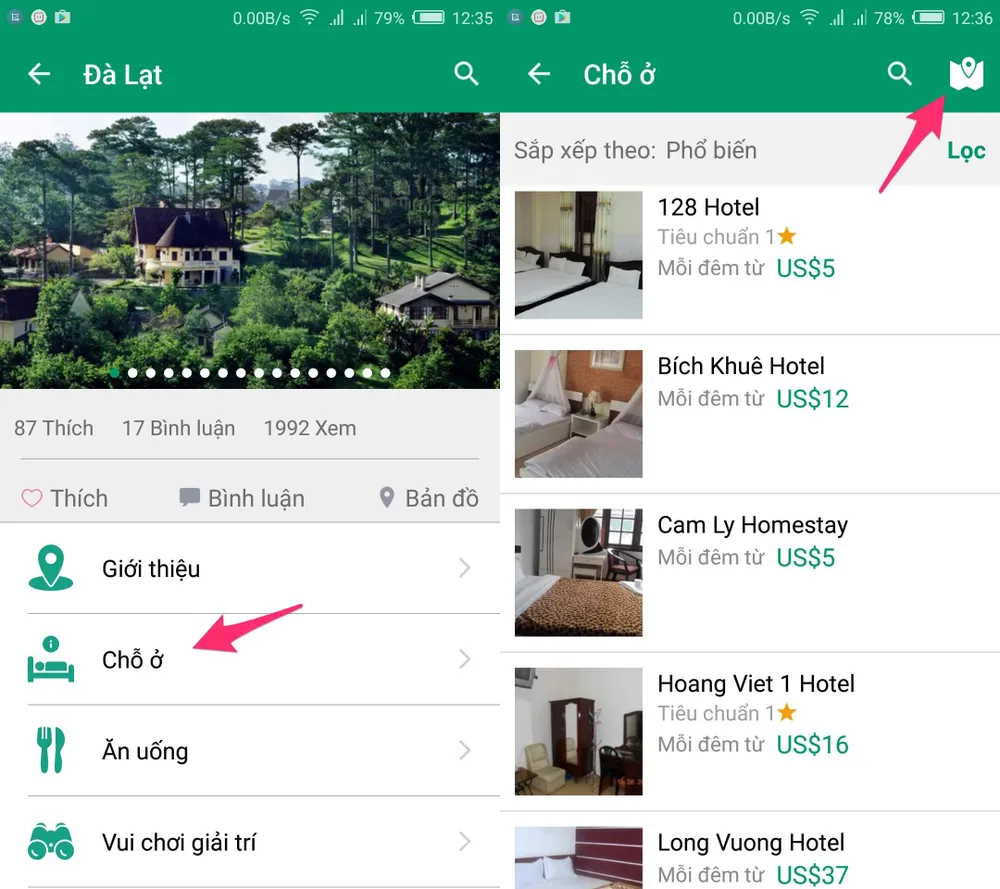
Task: Open Vui chơi giải trí section
Action: [250, 842]
